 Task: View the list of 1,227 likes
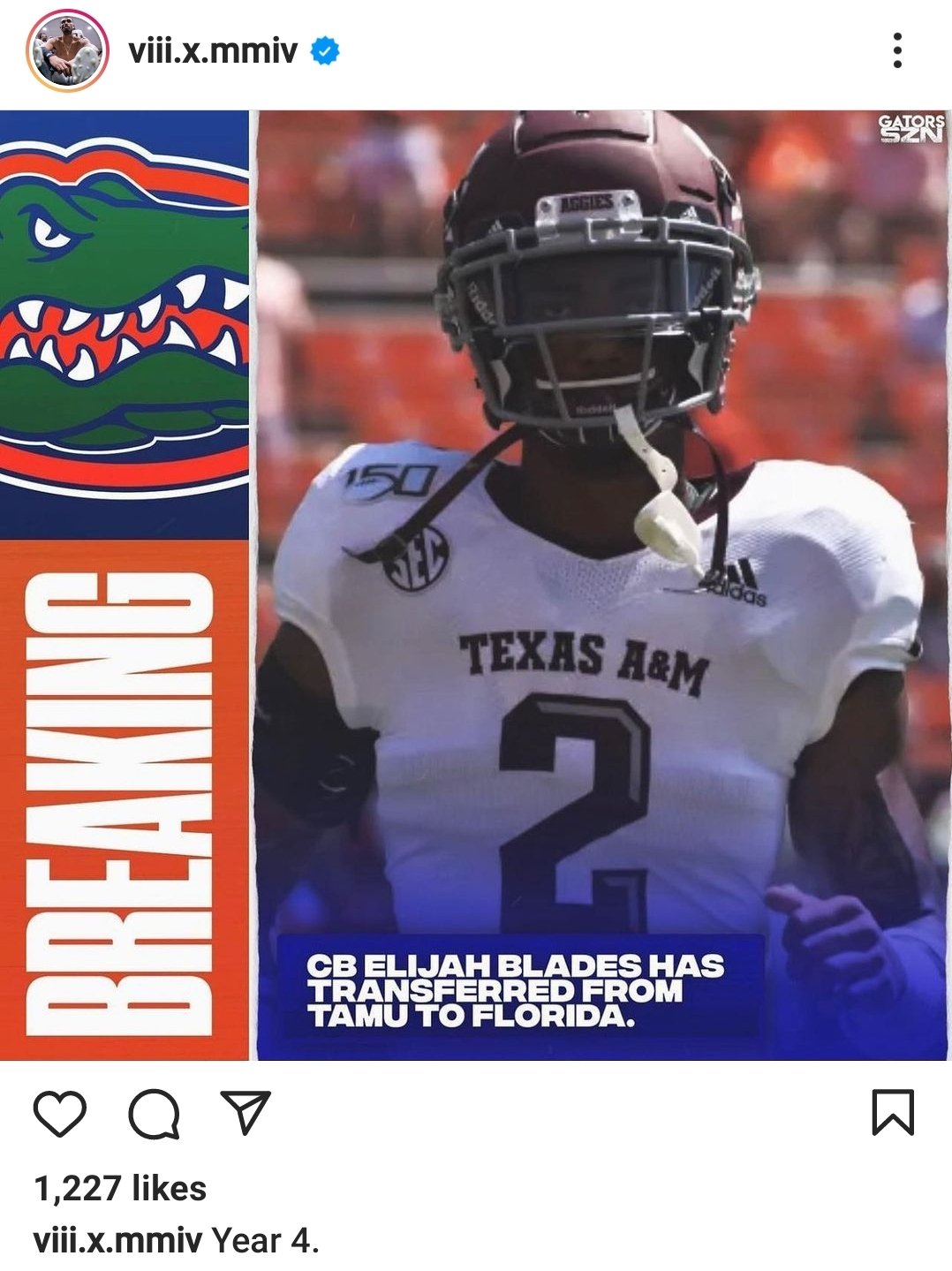pyautogui.click(x=120, y=1189)
